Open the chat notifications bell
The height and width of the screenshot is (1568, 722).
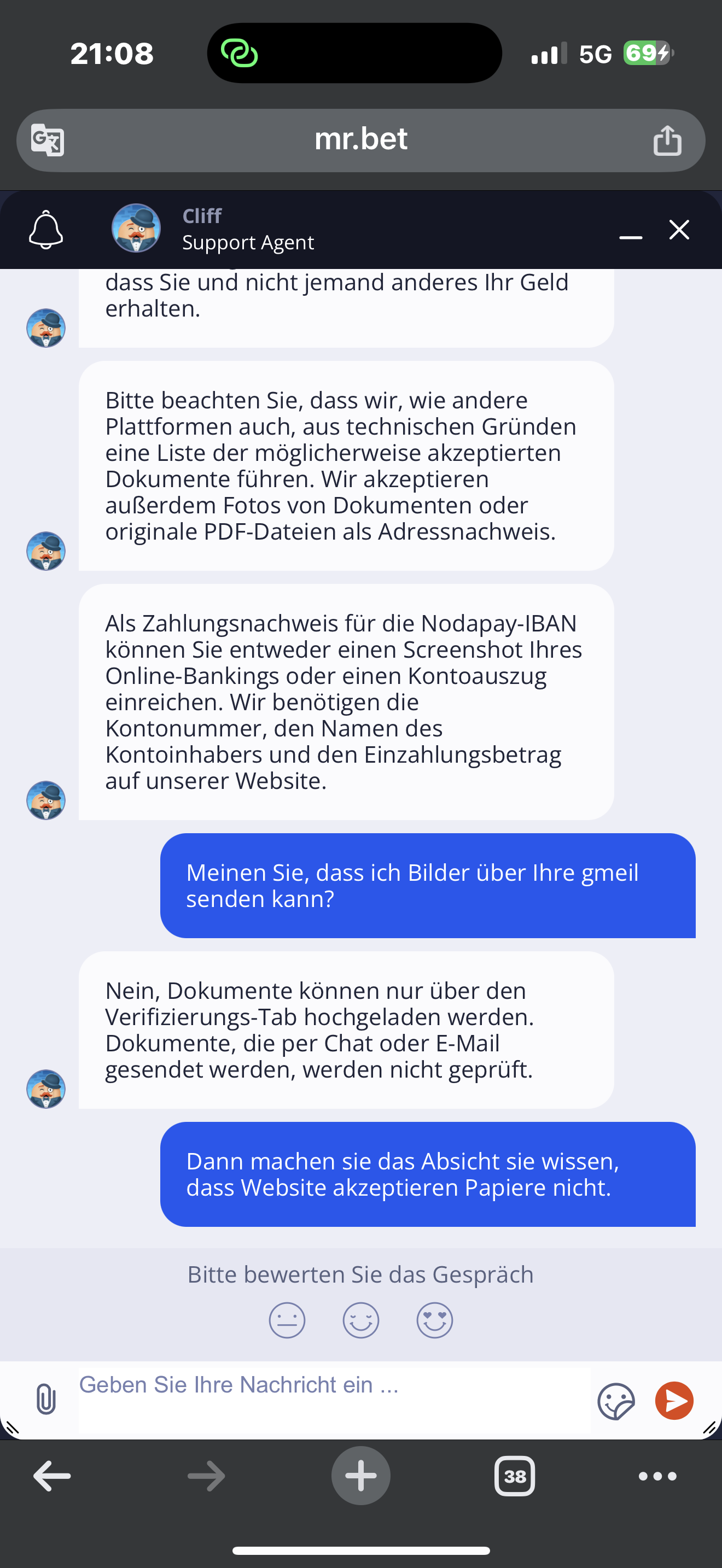tap(45, 230)
